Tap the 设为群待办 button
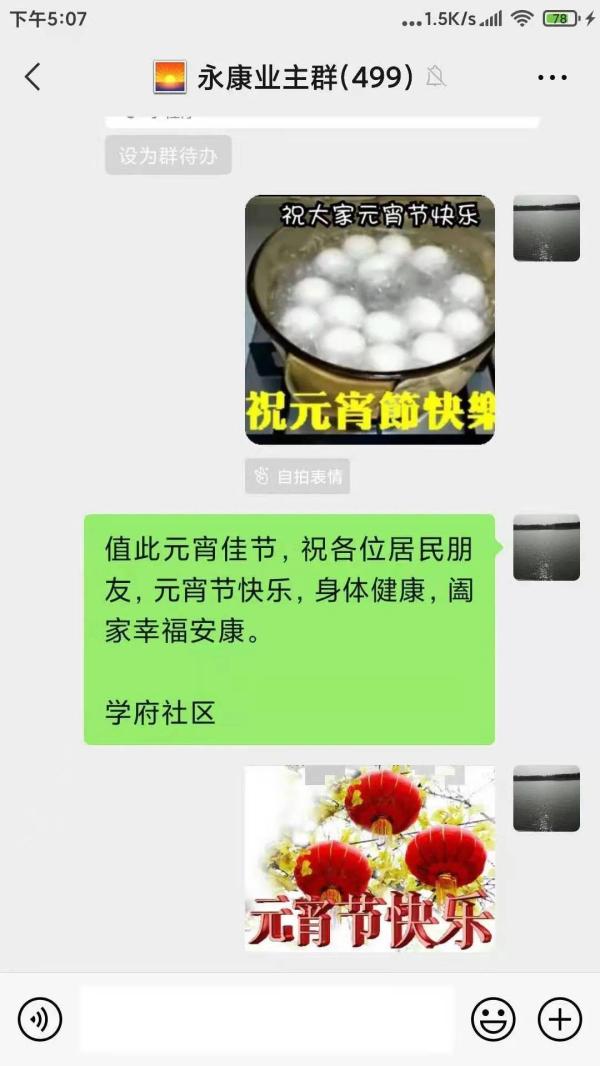This screenshot has width=600, height=1066. 168,156
